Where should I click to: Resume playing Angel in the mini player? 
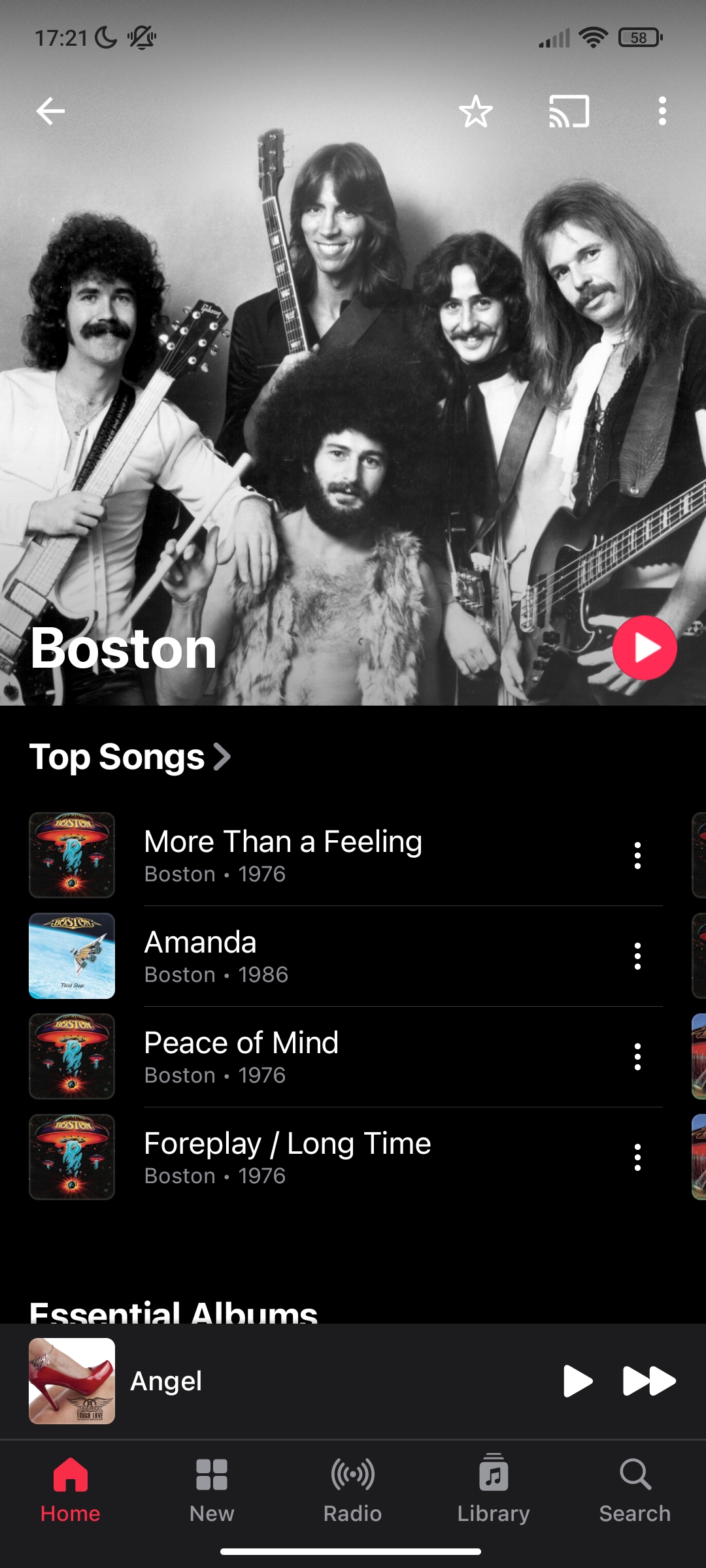[x=577, y=1381]
